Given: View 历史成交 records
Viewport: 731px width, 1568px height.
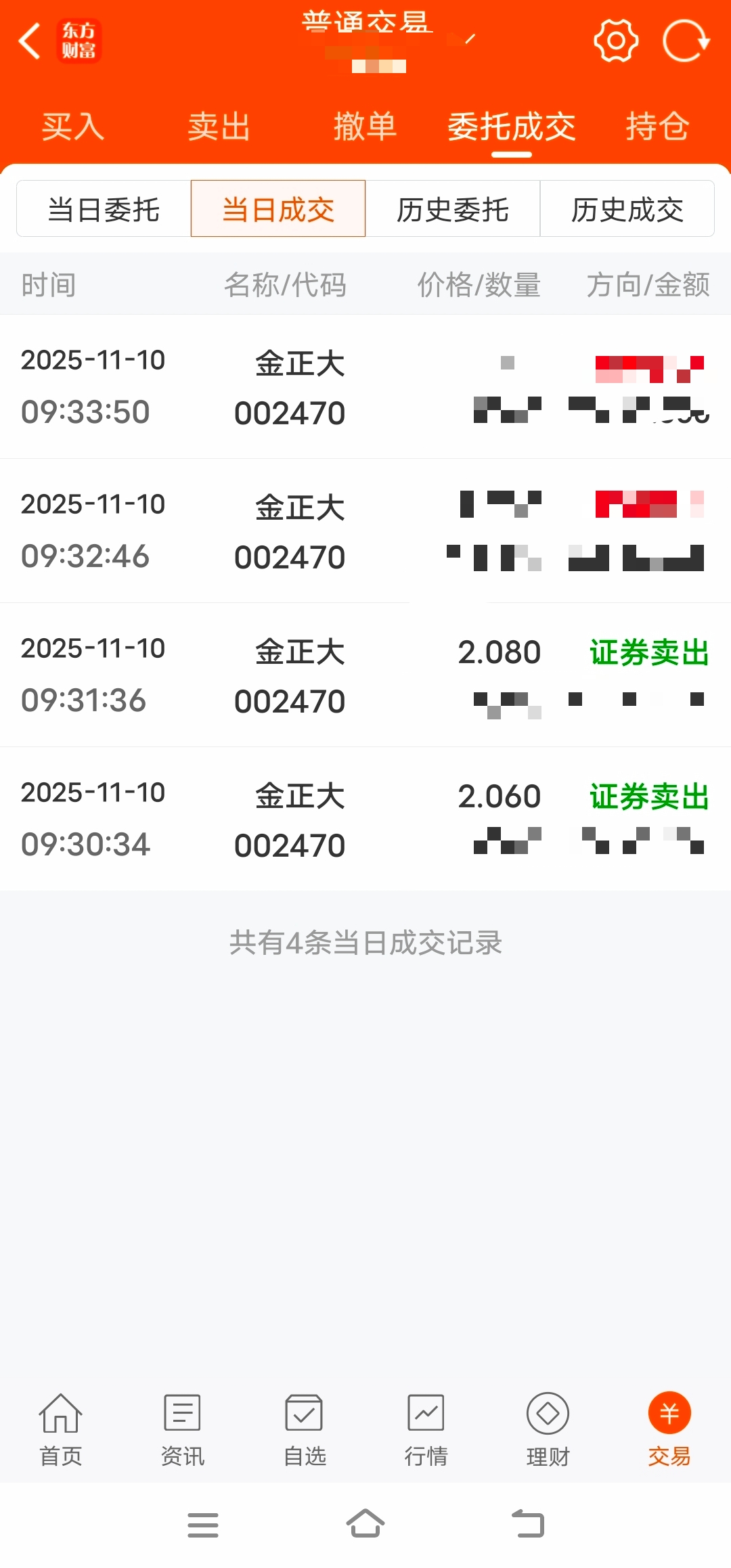Looking at the screenshot, I should point(627,209).
